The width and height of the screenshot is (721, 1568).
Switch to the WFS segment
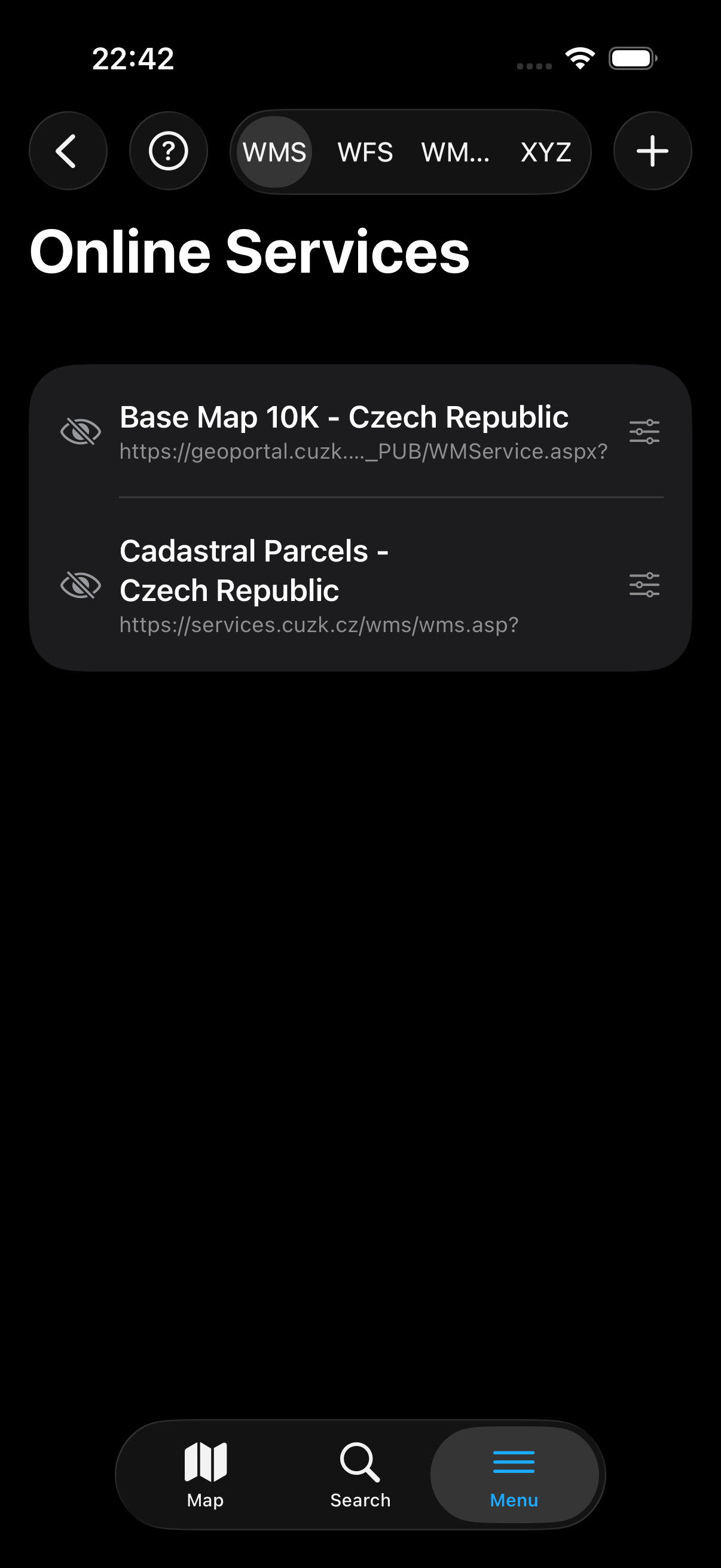coord(365,152)
